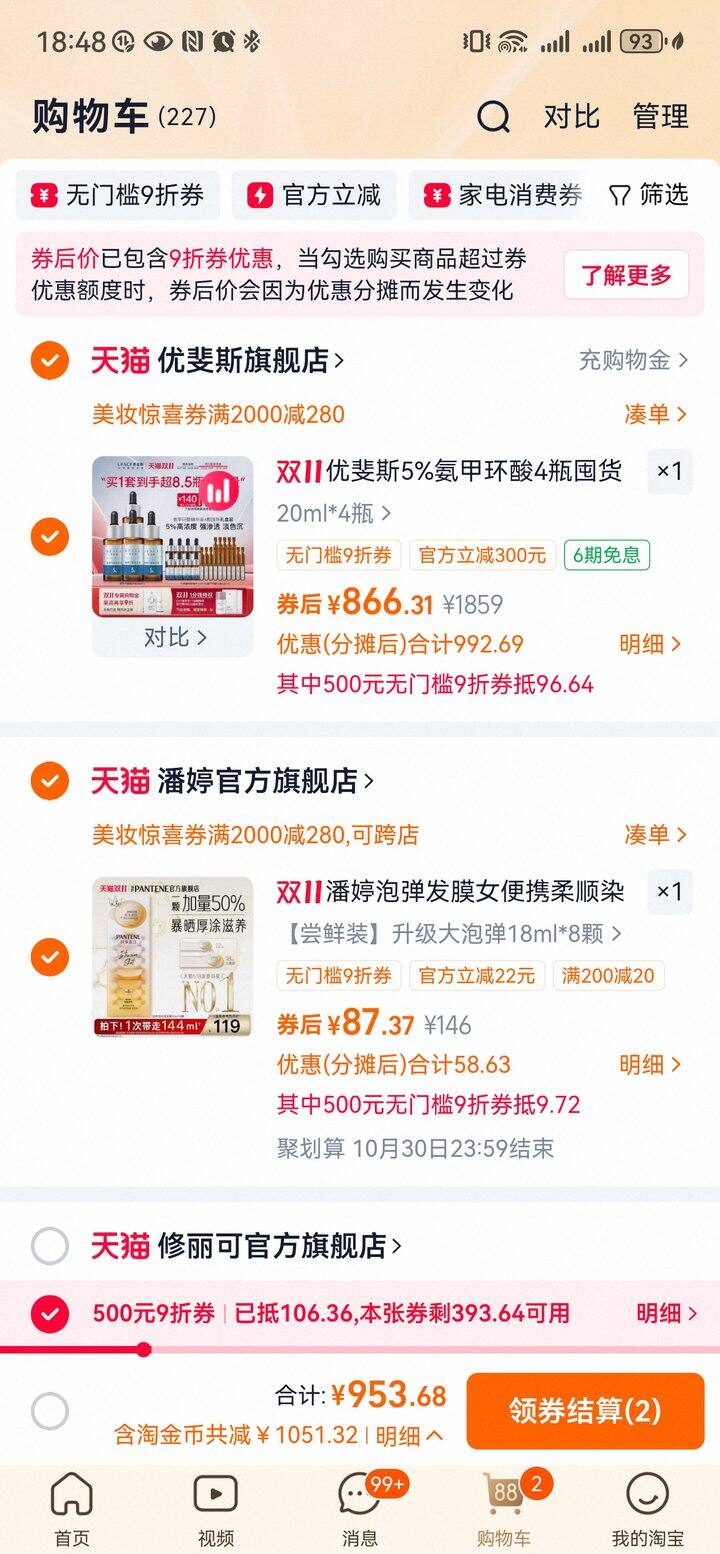Viewport: 720px width, 1554px height.
Task: View 明细 of the 500元9折券
Action: (x=666, y=1313)
